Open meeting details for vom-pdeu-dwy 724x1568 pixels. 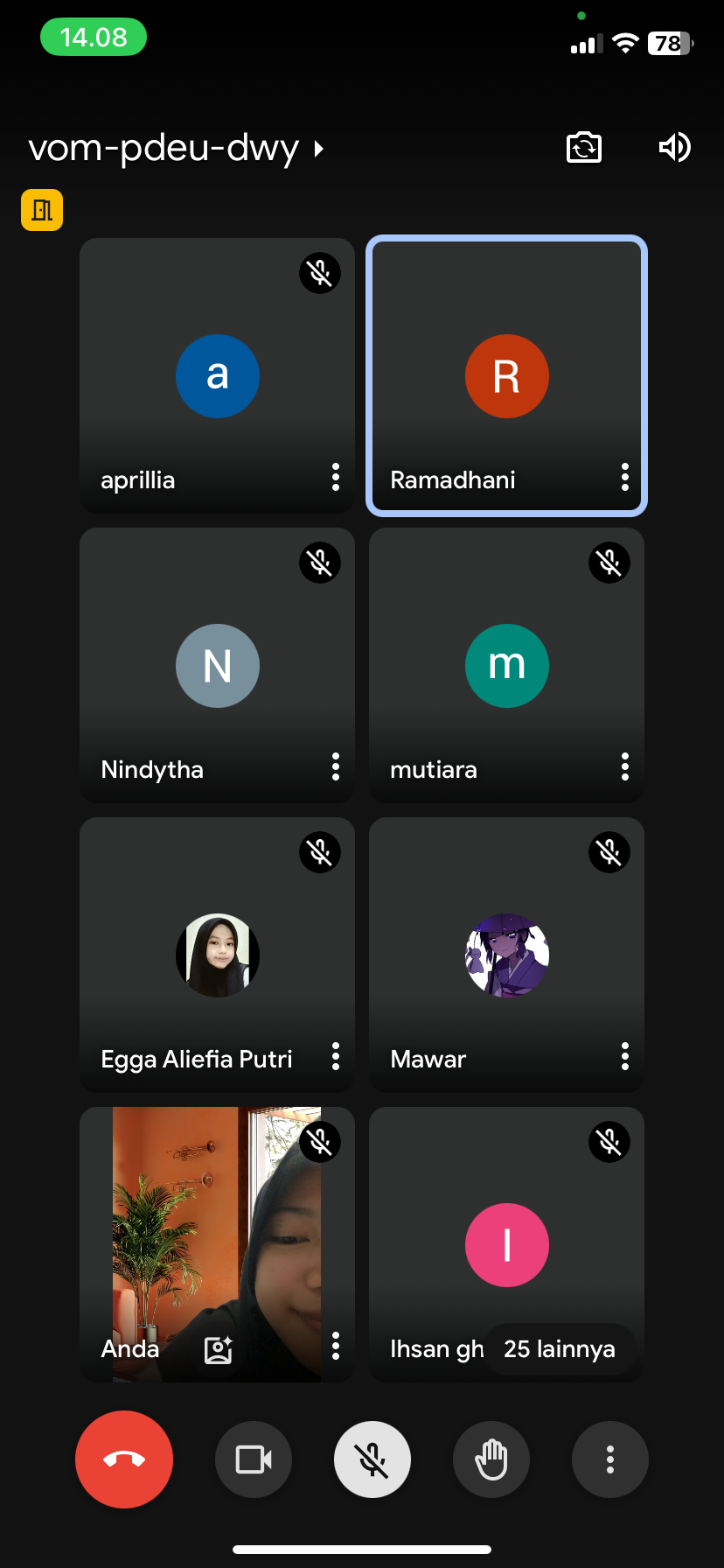(175, 148)
